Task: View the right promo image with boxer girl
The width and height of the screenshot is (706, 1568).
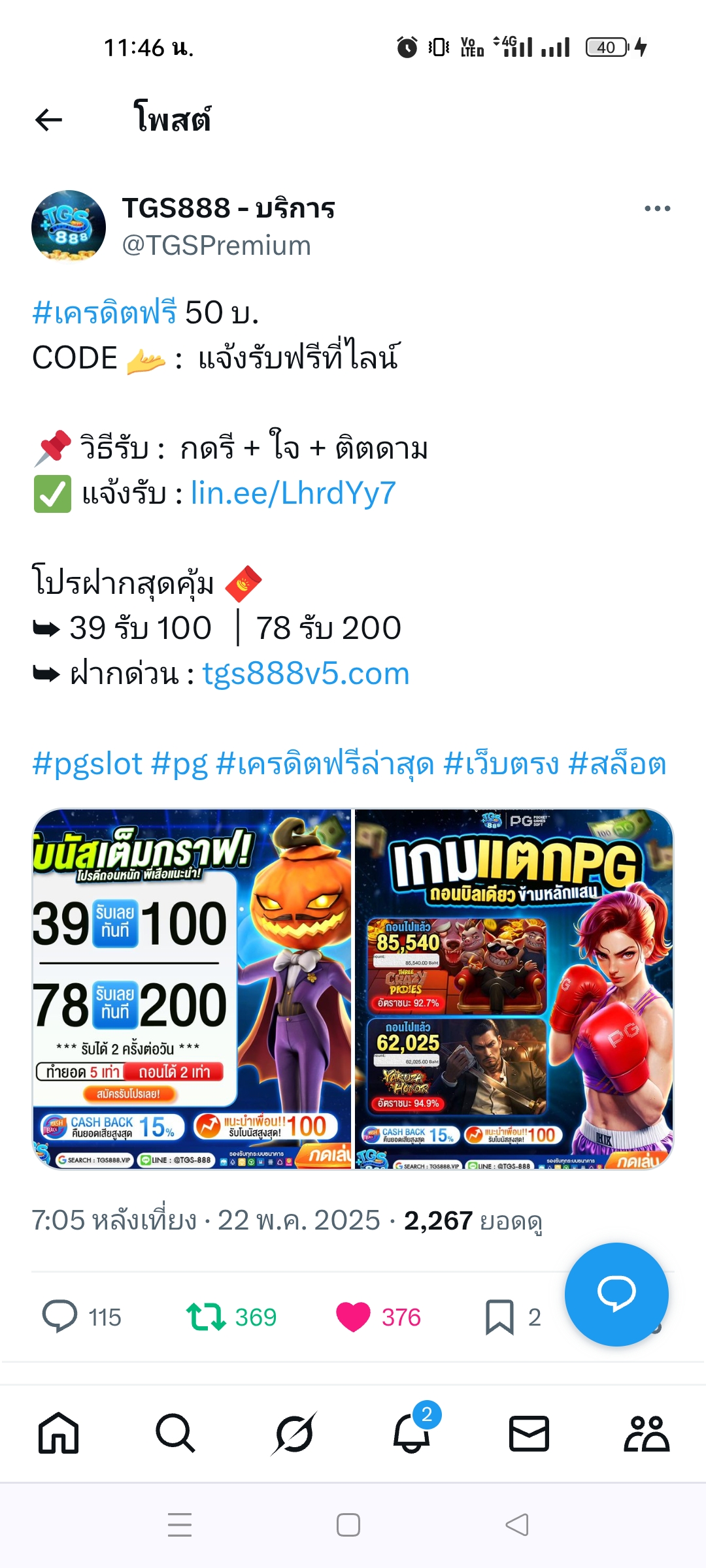Action: [x=514, y=989]
